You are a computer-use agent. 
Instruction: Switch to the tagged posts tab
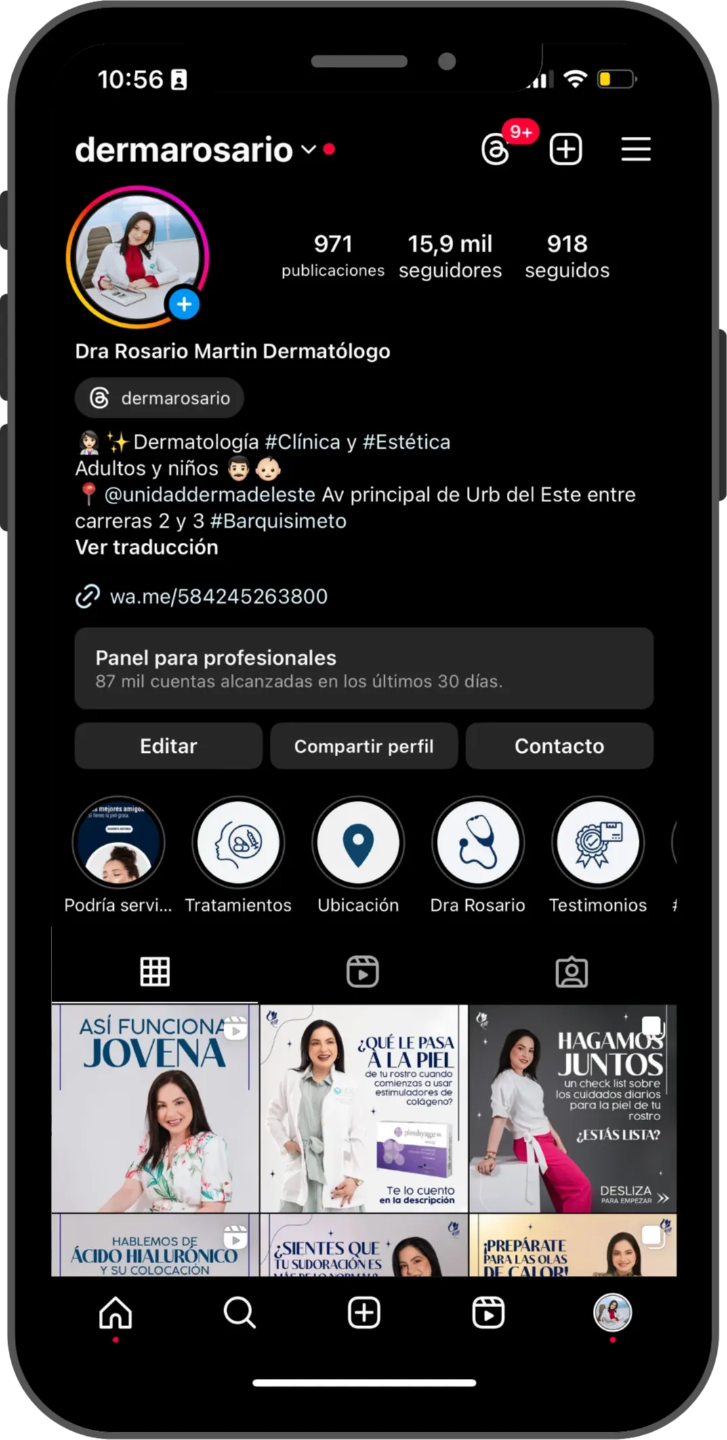571,971
